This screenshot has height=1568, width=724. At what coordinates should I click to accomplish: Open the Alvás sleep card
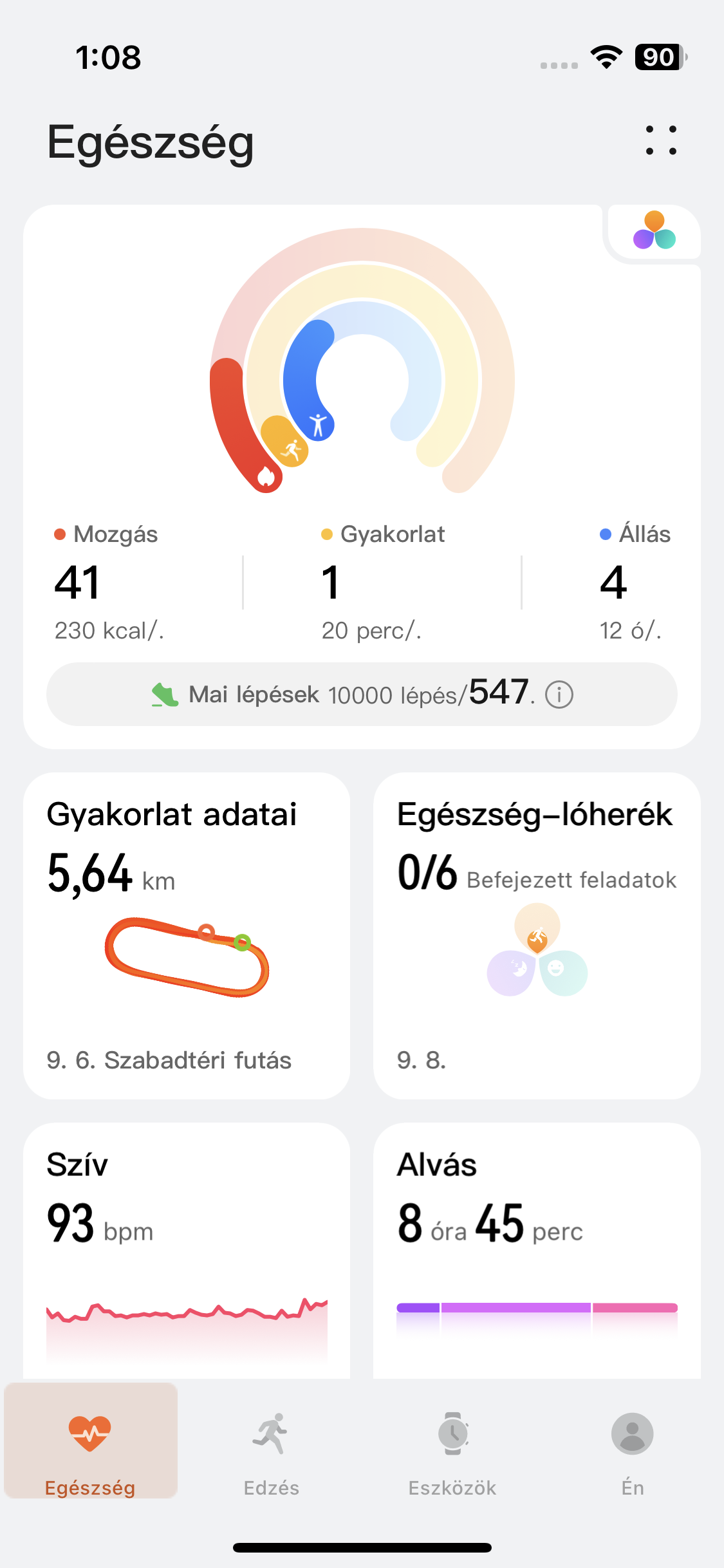537,1251
